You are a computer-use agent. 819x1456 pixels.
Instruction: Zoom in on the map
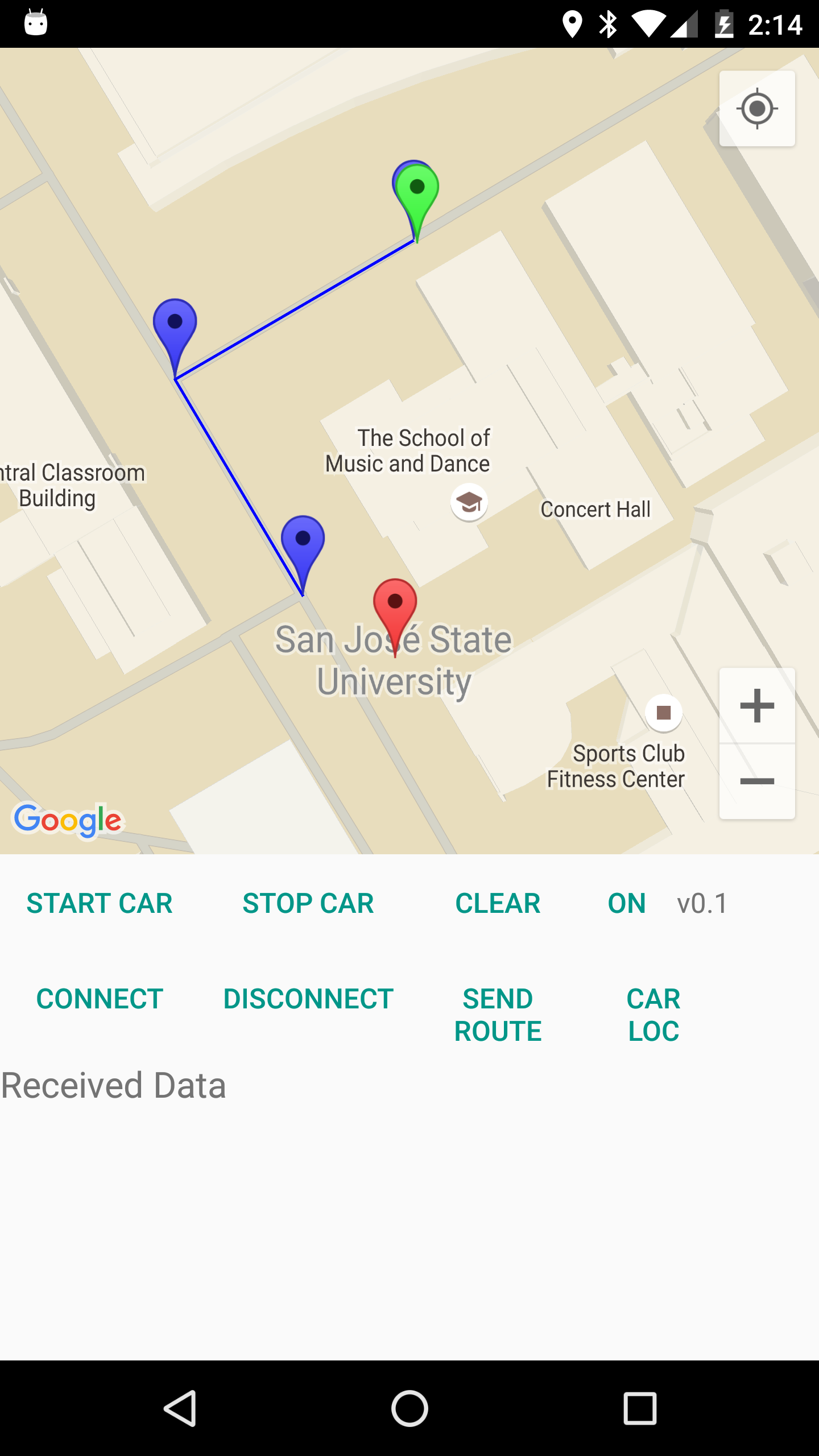(x=757, y=706)
